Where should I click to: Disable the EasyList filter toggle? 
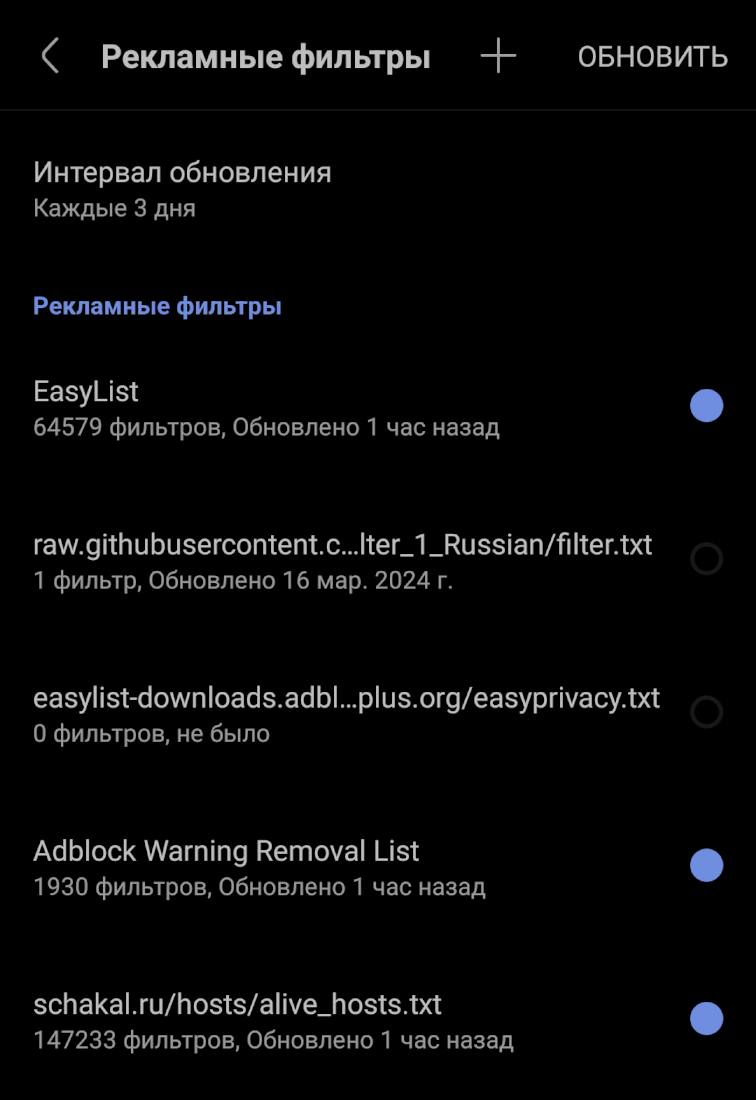706,406
